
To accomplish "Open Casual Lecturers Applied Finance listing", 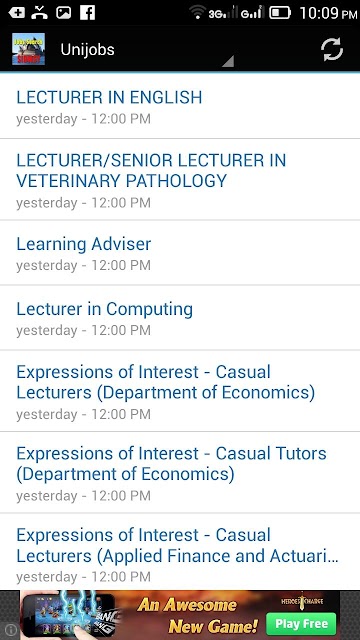I will click(180, 552).
